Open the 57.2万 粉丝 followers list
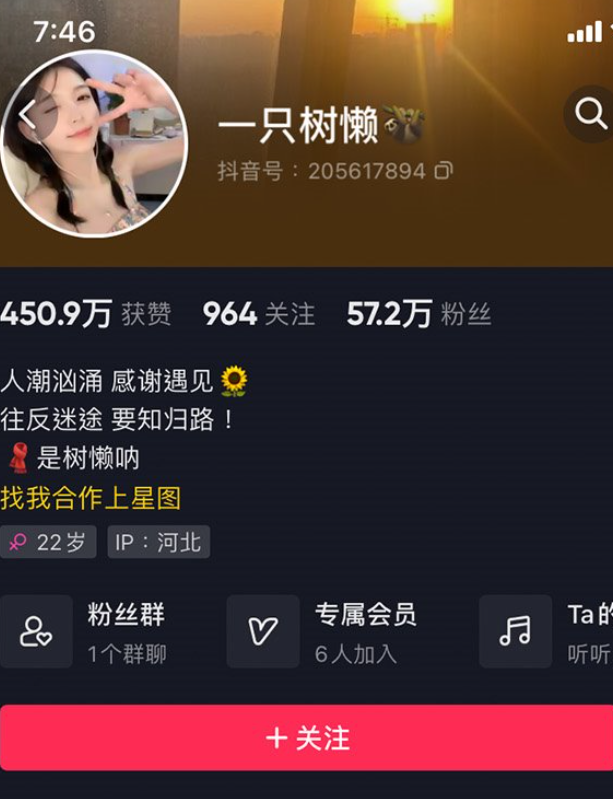The width and height of the screenshot is (613, 799). [x=418, y=314]
